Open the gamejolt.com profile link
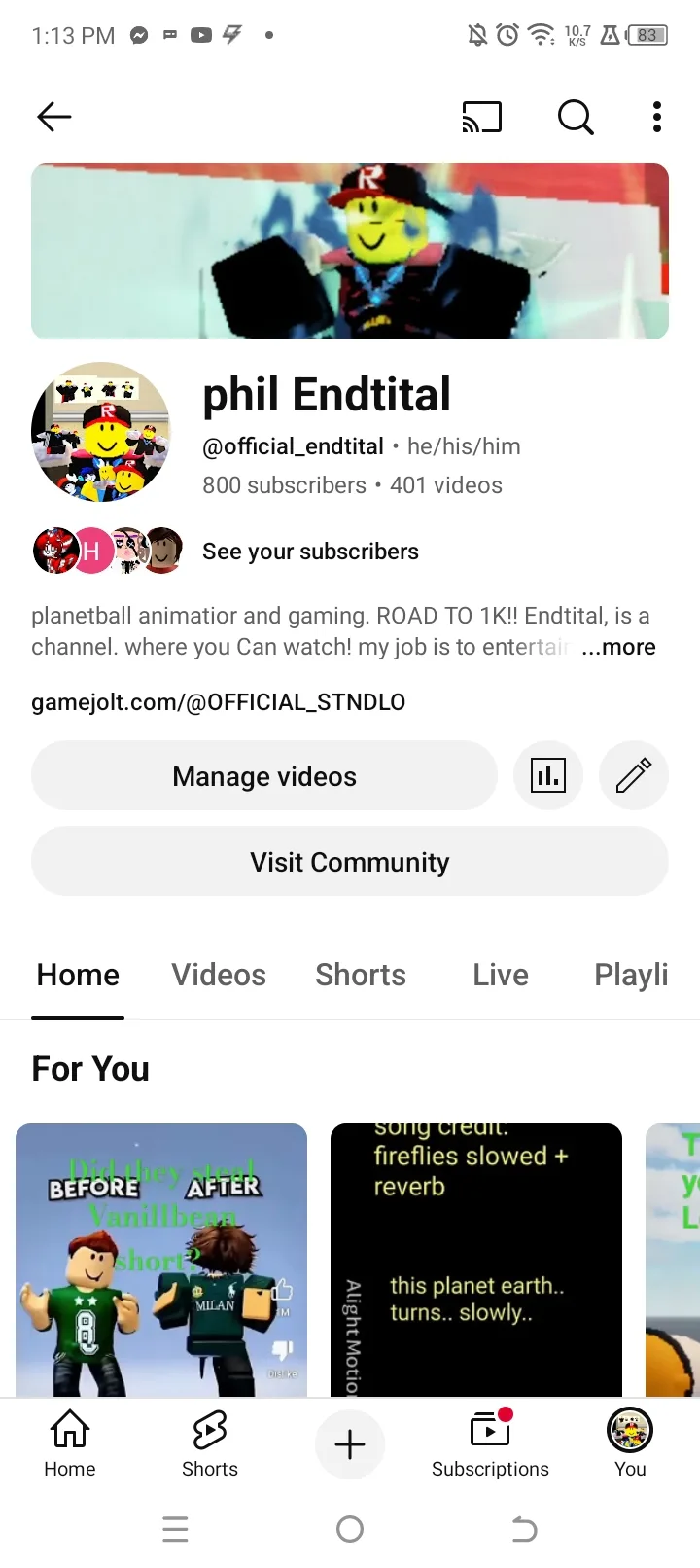This screenshot has height=1568, width=700. (218, 702)
